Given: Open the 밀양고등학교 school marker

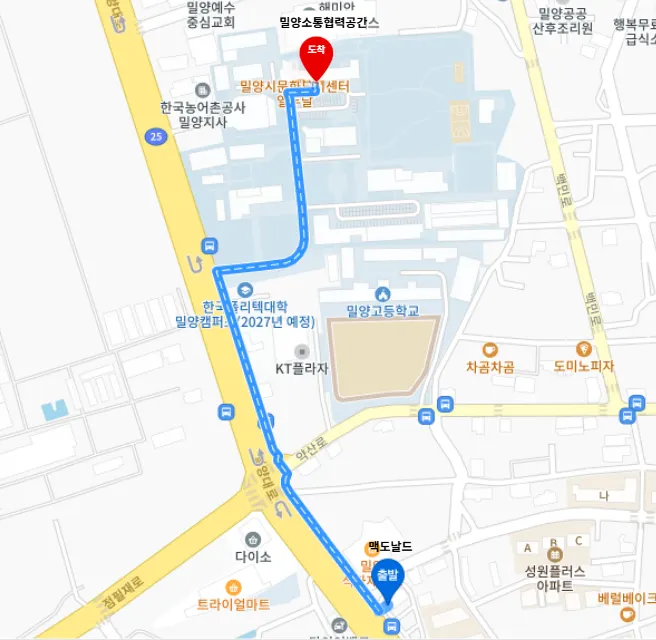Looking at the screenshot, I should pos(382,293).
